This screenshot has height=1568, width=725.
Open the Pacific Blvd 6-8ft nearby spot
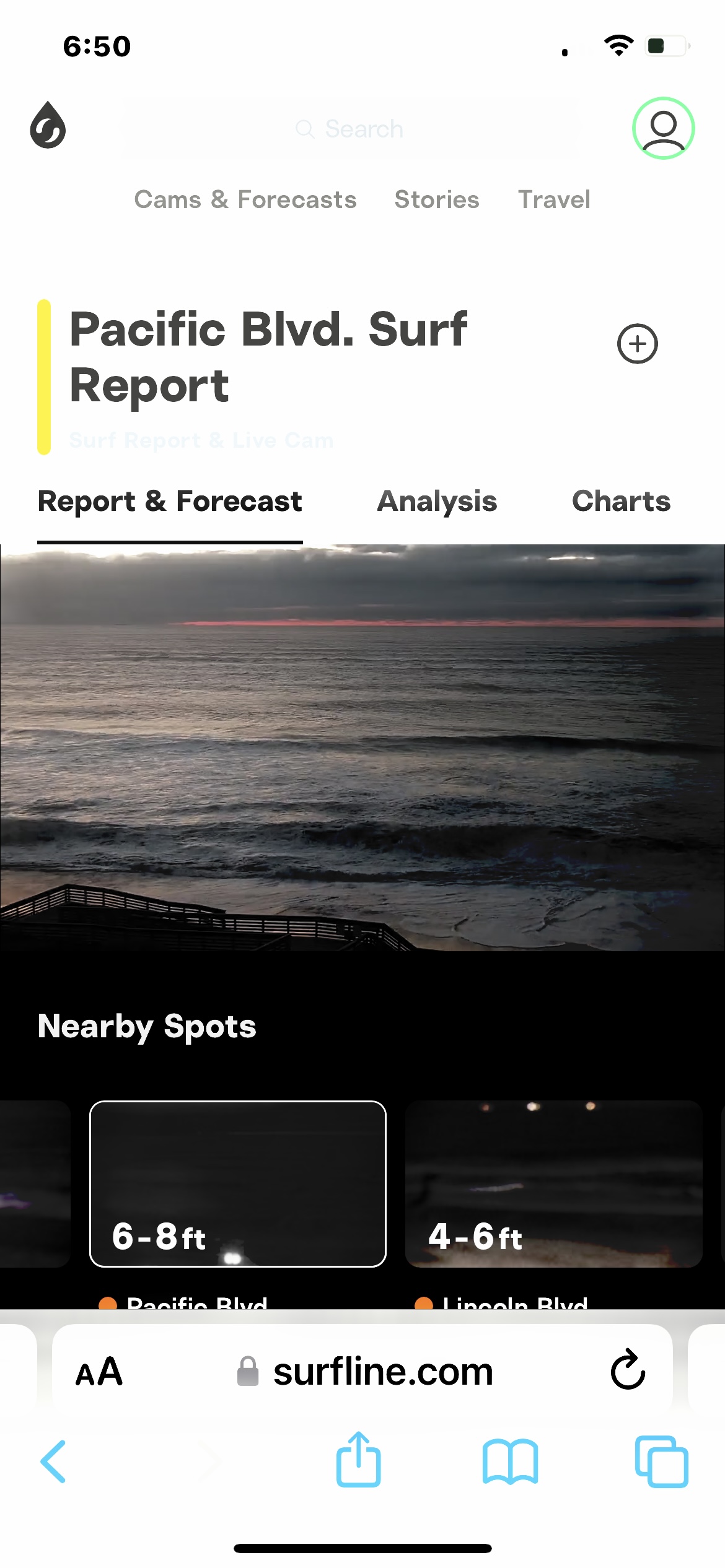coord(238,1183)
